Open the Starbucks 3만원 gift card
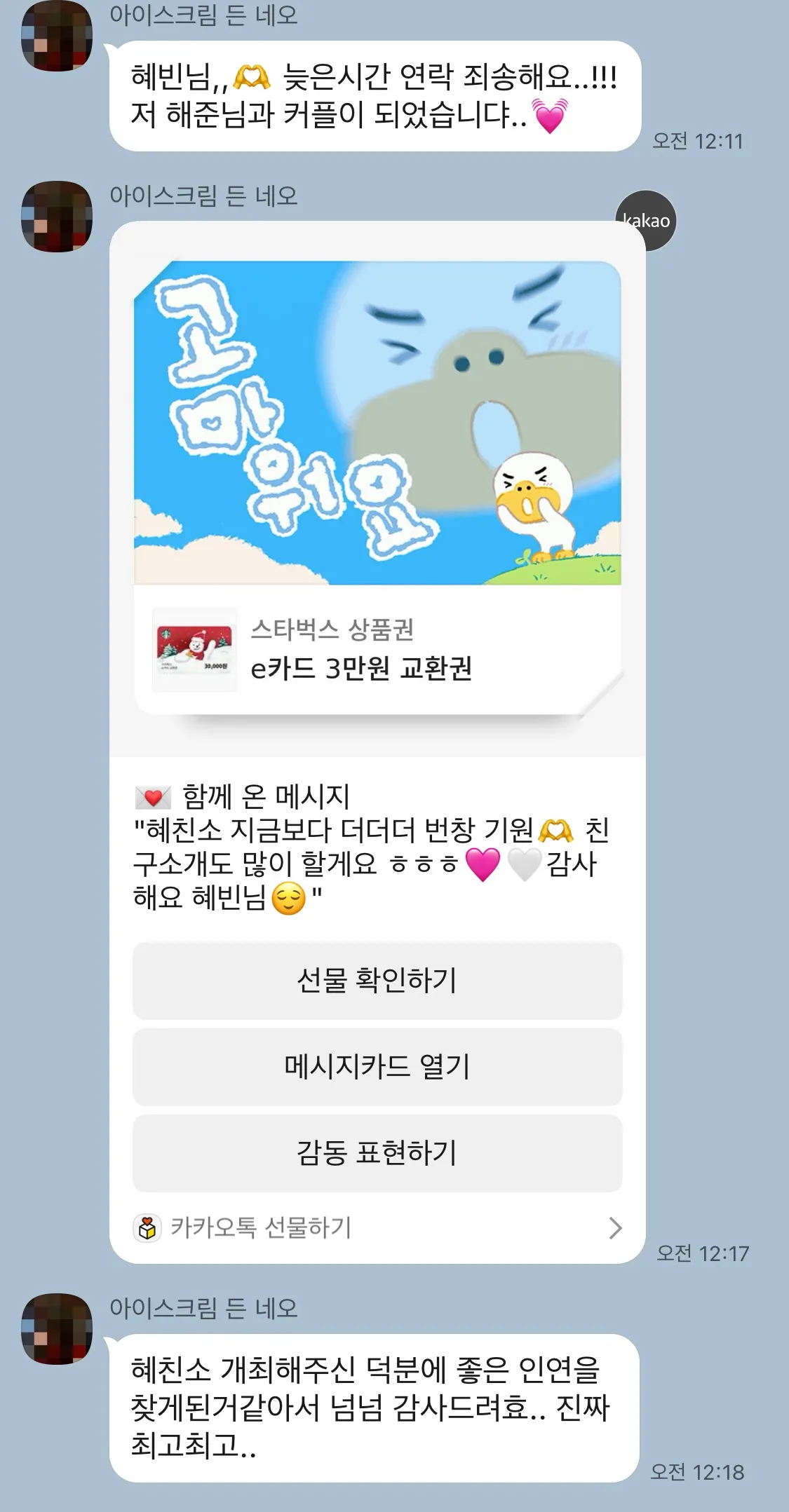789x1512 pixels. coord(377,650)
